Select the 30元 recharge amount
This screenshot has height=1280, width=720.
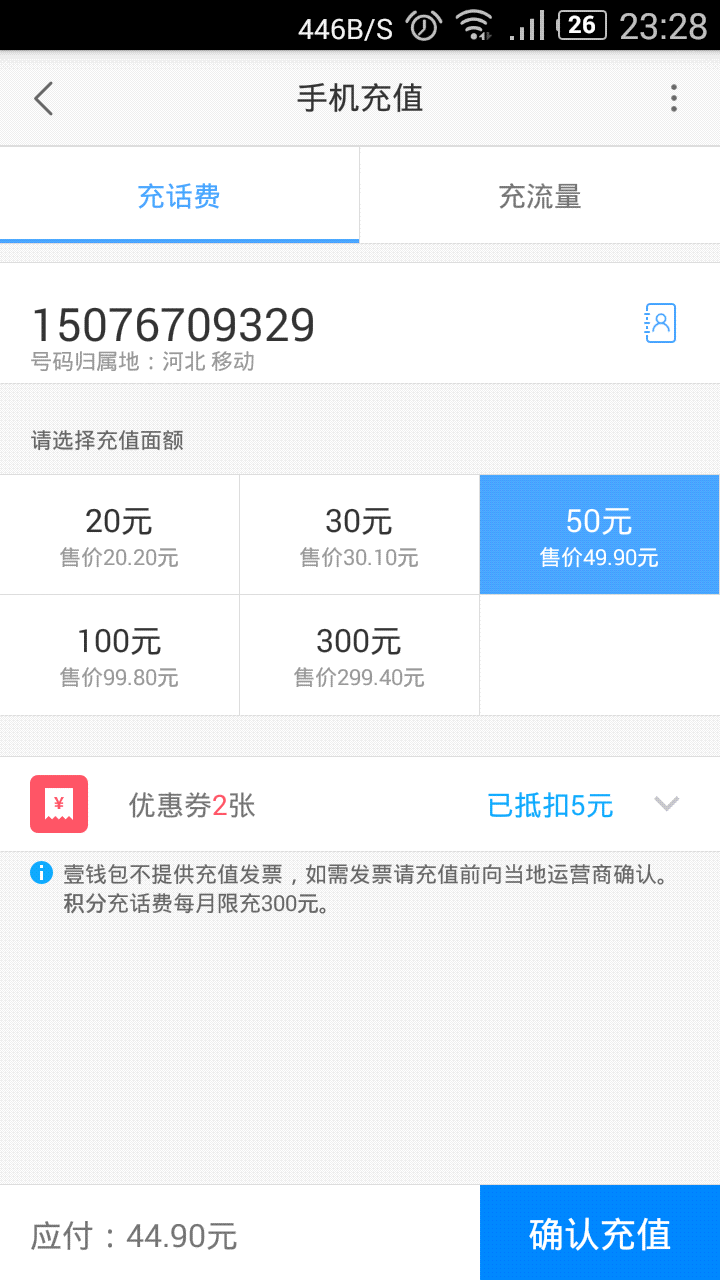[x=359, y=535]
